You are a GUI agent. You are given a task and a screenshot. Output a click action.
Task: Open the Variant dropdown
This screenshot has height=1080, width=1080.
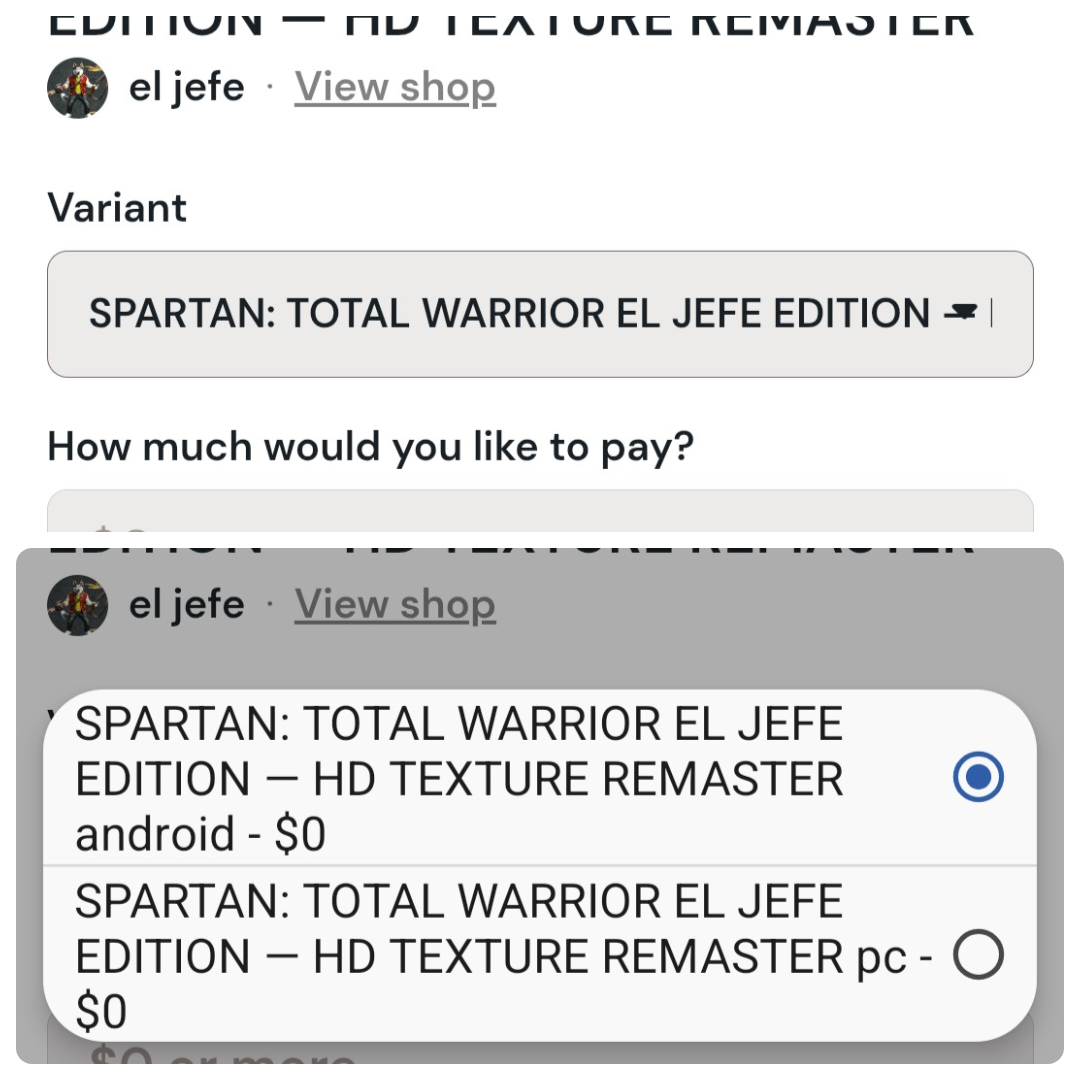pos(540,314)
